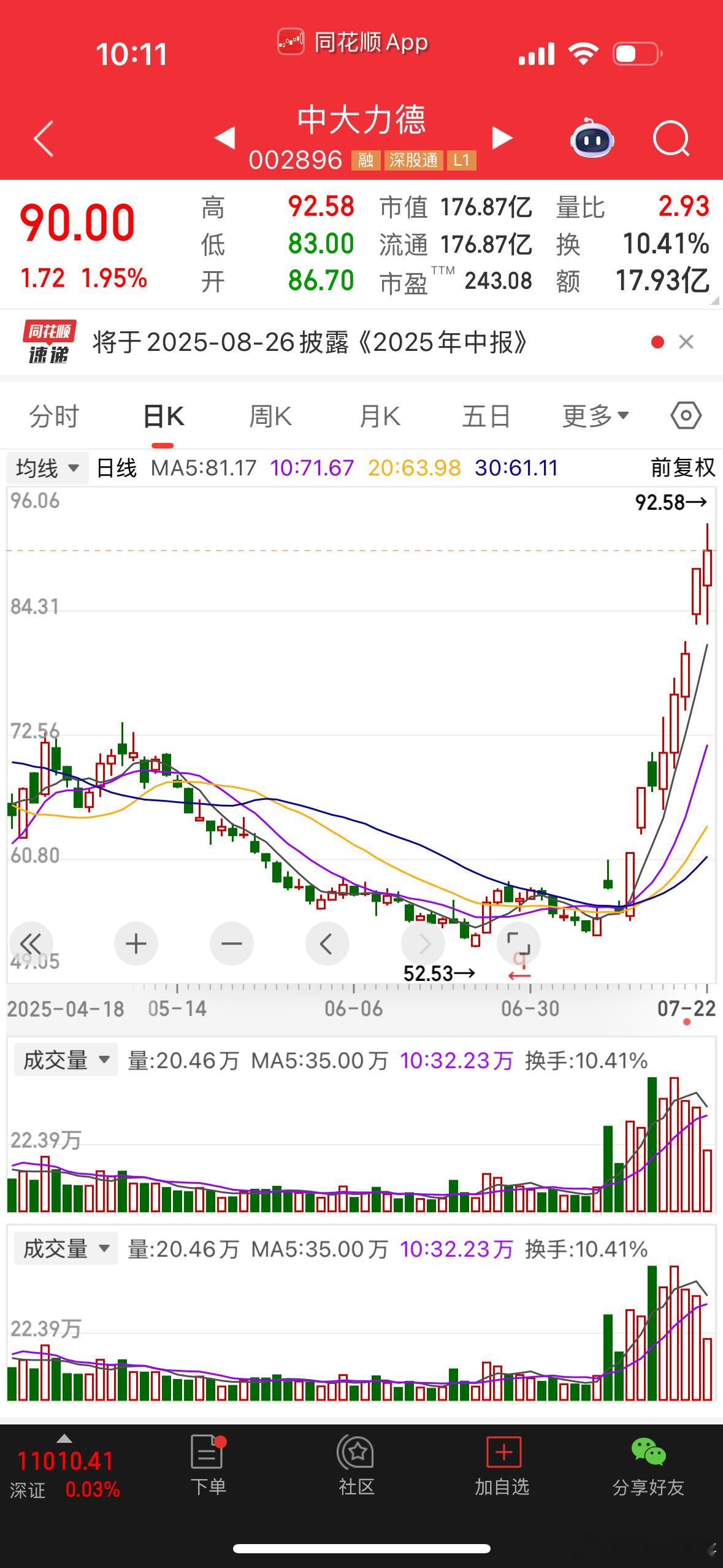Switch to the previous stock with left triangle
723x1568 pixels.
224,137
